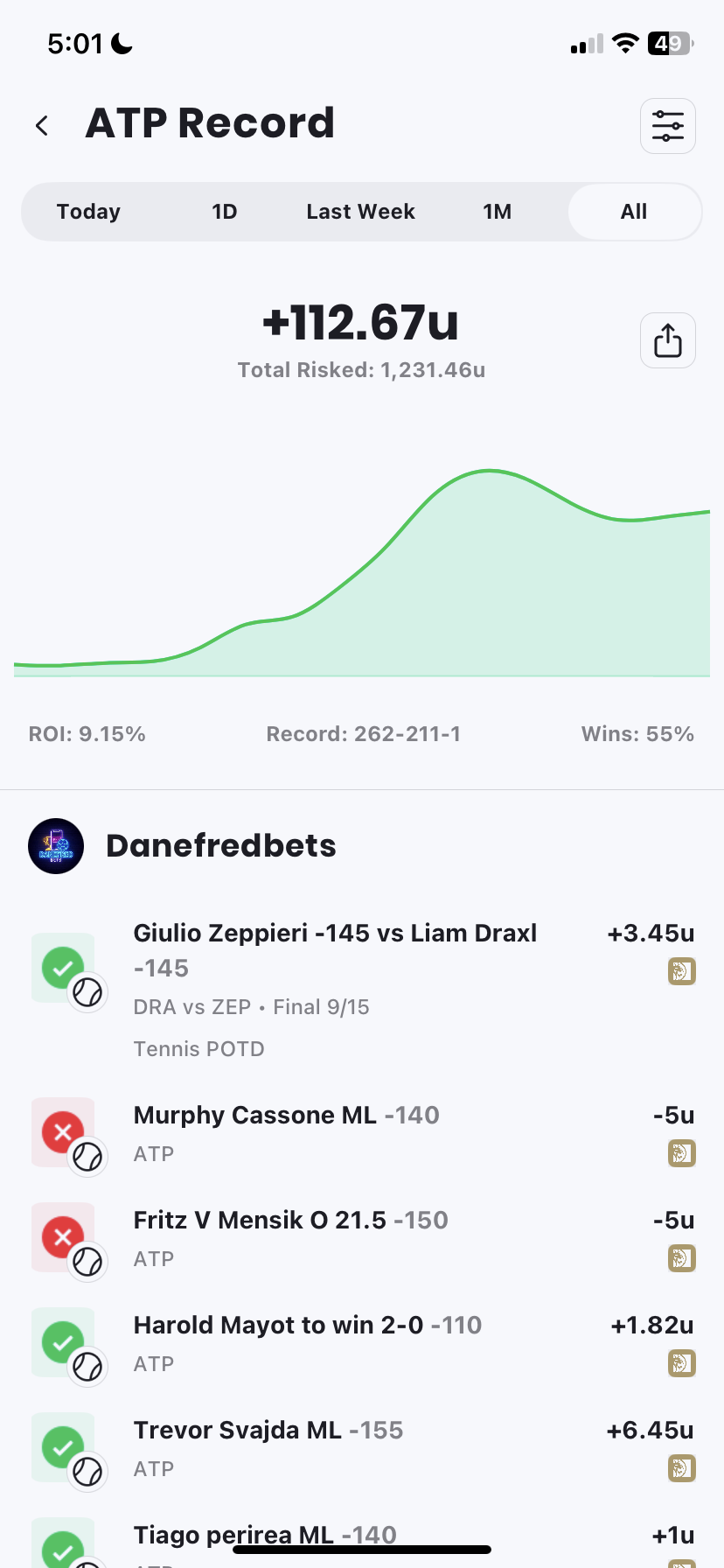This screenshot has height=1568, width=724.
Task: Select the 1M time range
Action: (x=497, y=212)
